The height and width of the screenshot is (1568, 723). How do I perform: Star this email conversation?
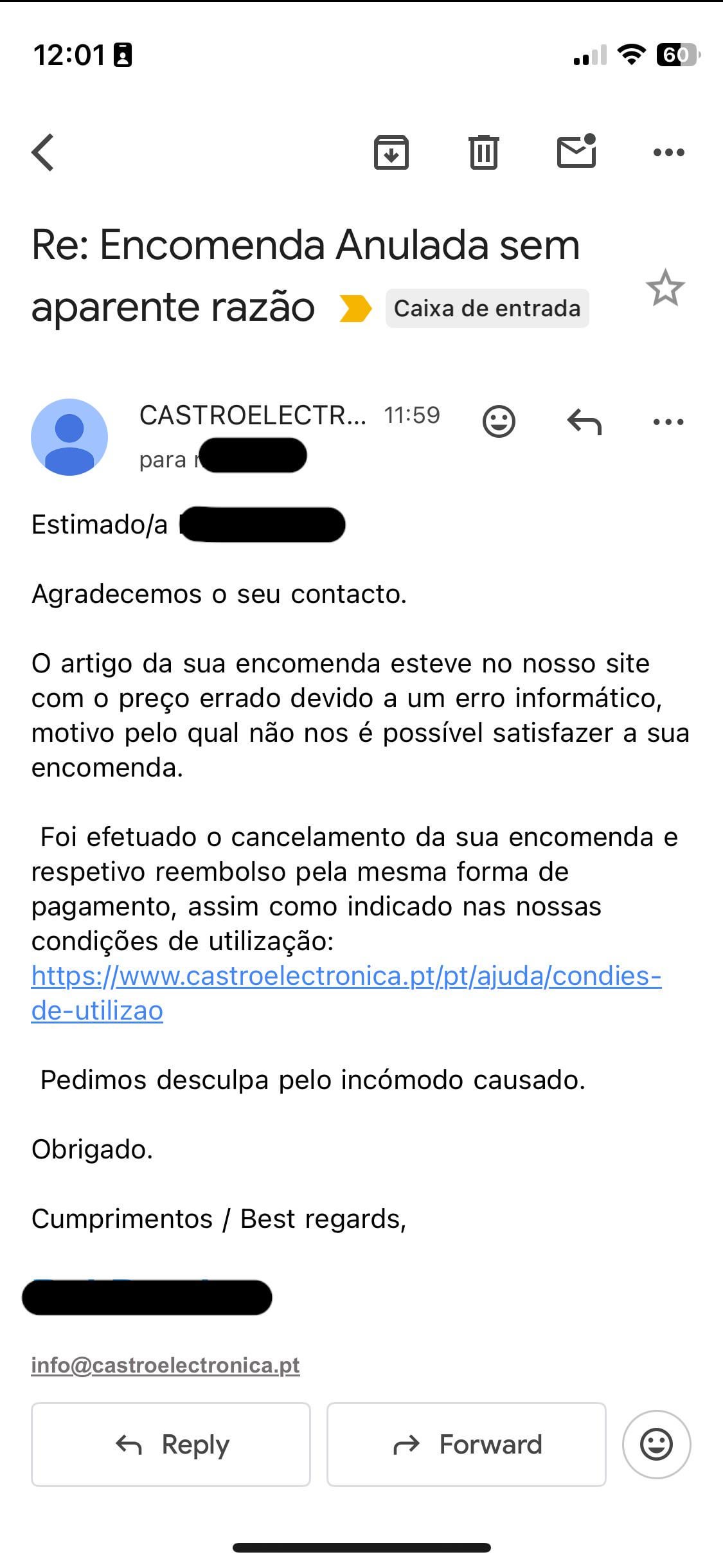point(665,288)
